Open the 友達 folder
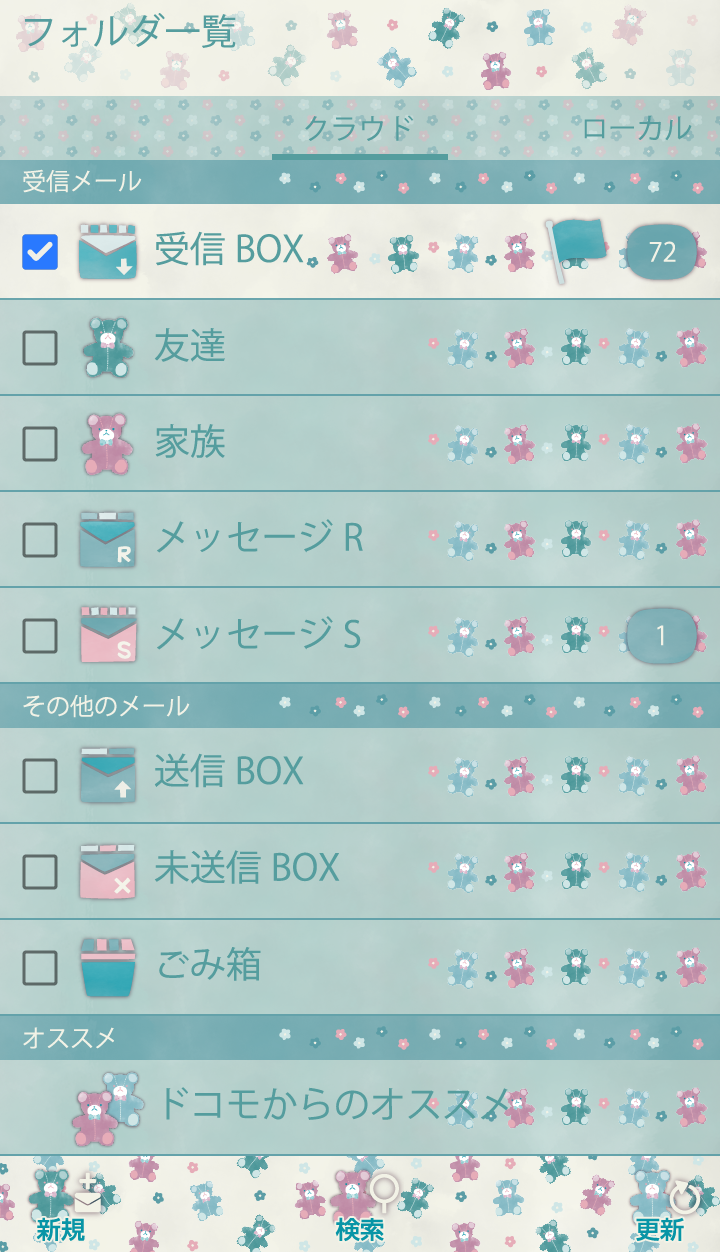The width and height of the screenshot is (720, 1252). pos(190,347)
